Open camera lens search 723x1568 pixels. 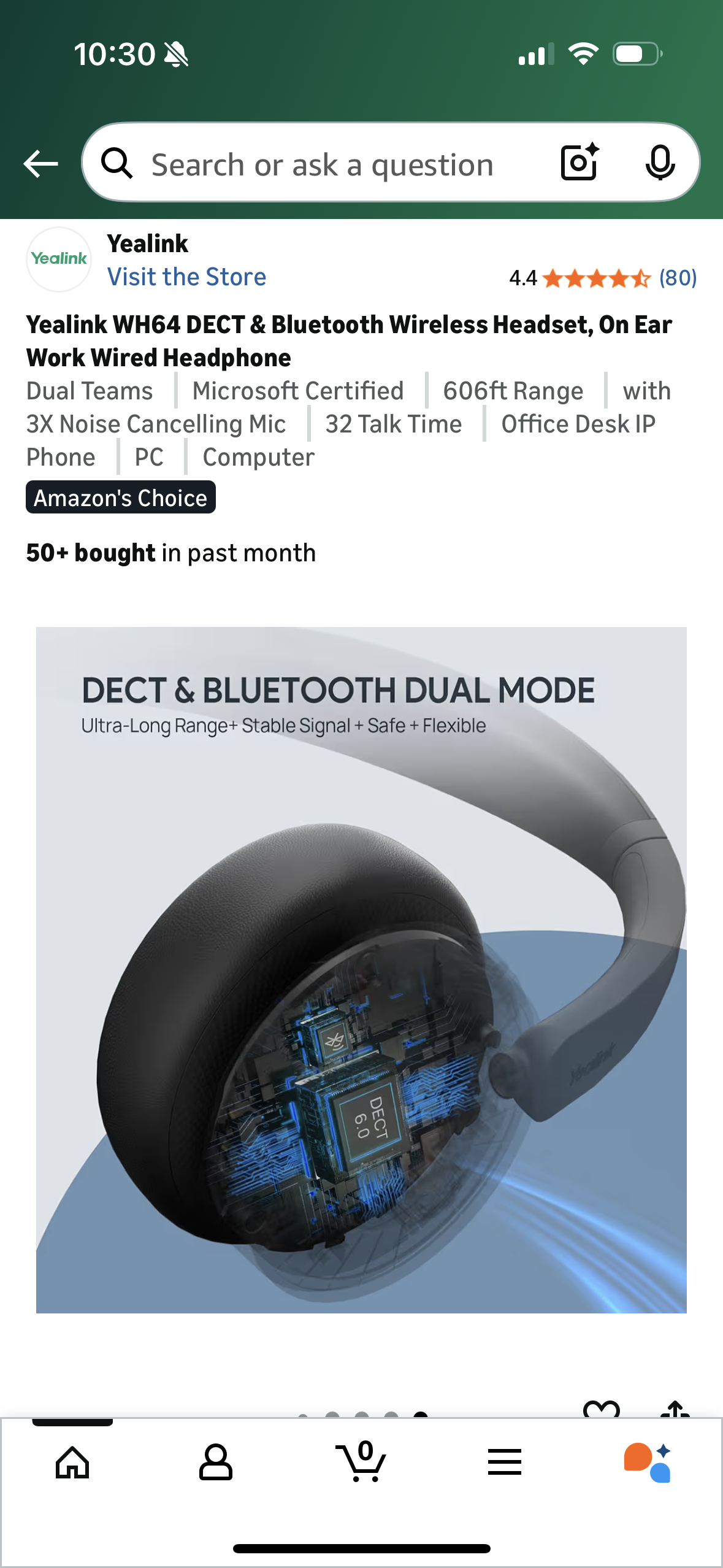tap(580, 163)
